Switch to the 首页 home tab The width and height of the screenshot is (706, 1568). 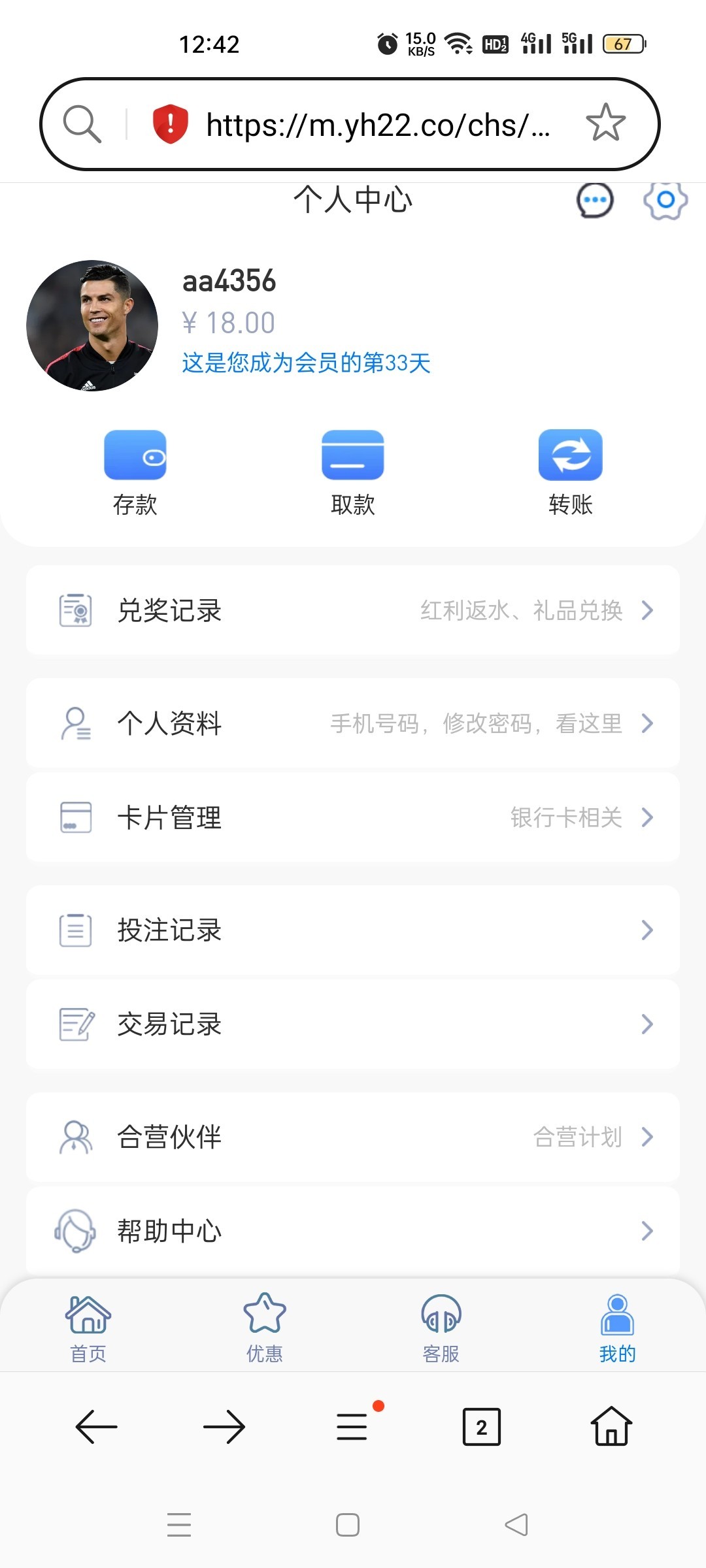point(88,1328)
